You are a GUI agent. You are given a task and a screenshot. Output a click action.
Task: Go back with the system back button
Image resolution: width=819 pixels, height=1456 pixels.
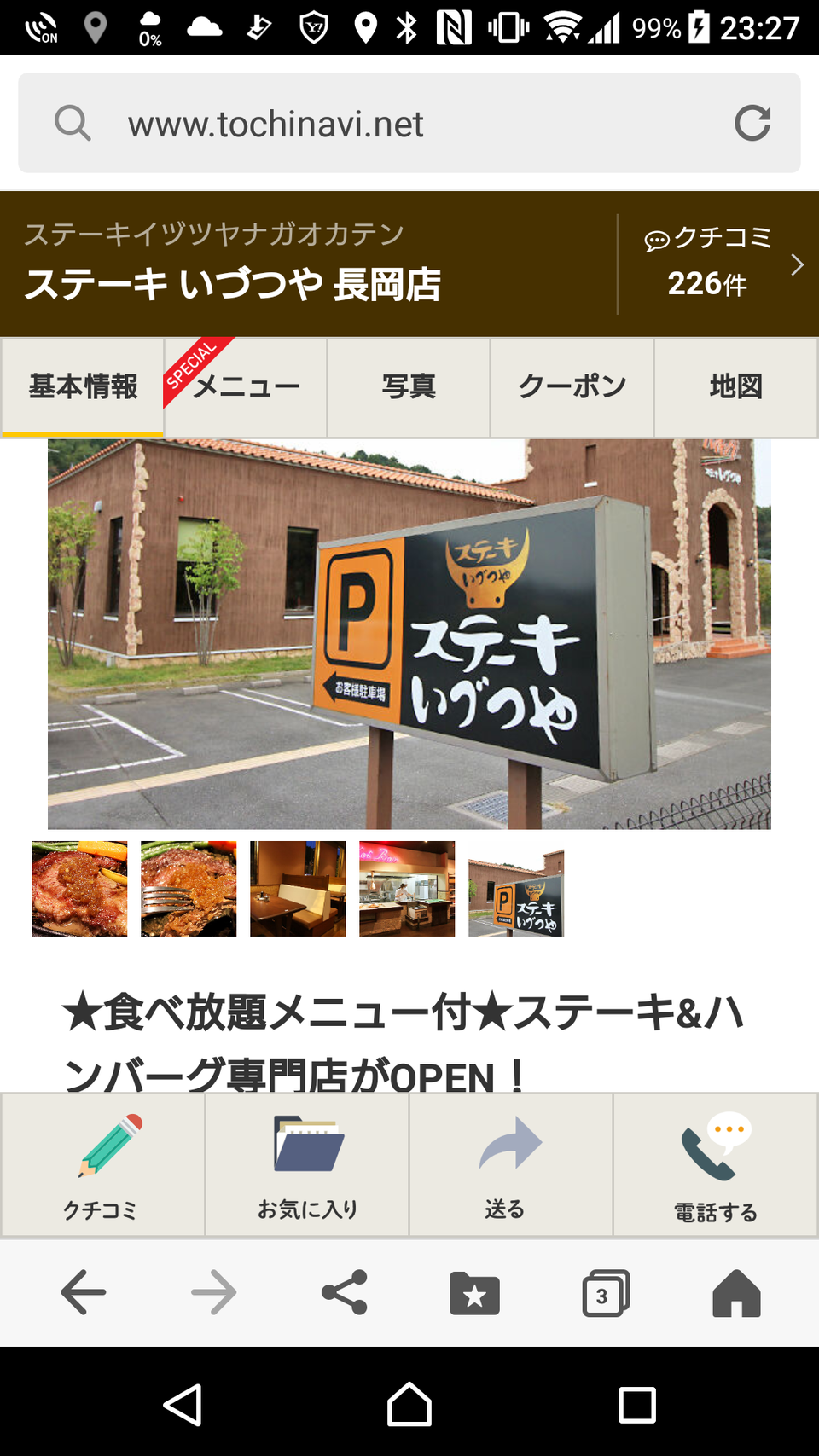click(x=183, y=1404)
